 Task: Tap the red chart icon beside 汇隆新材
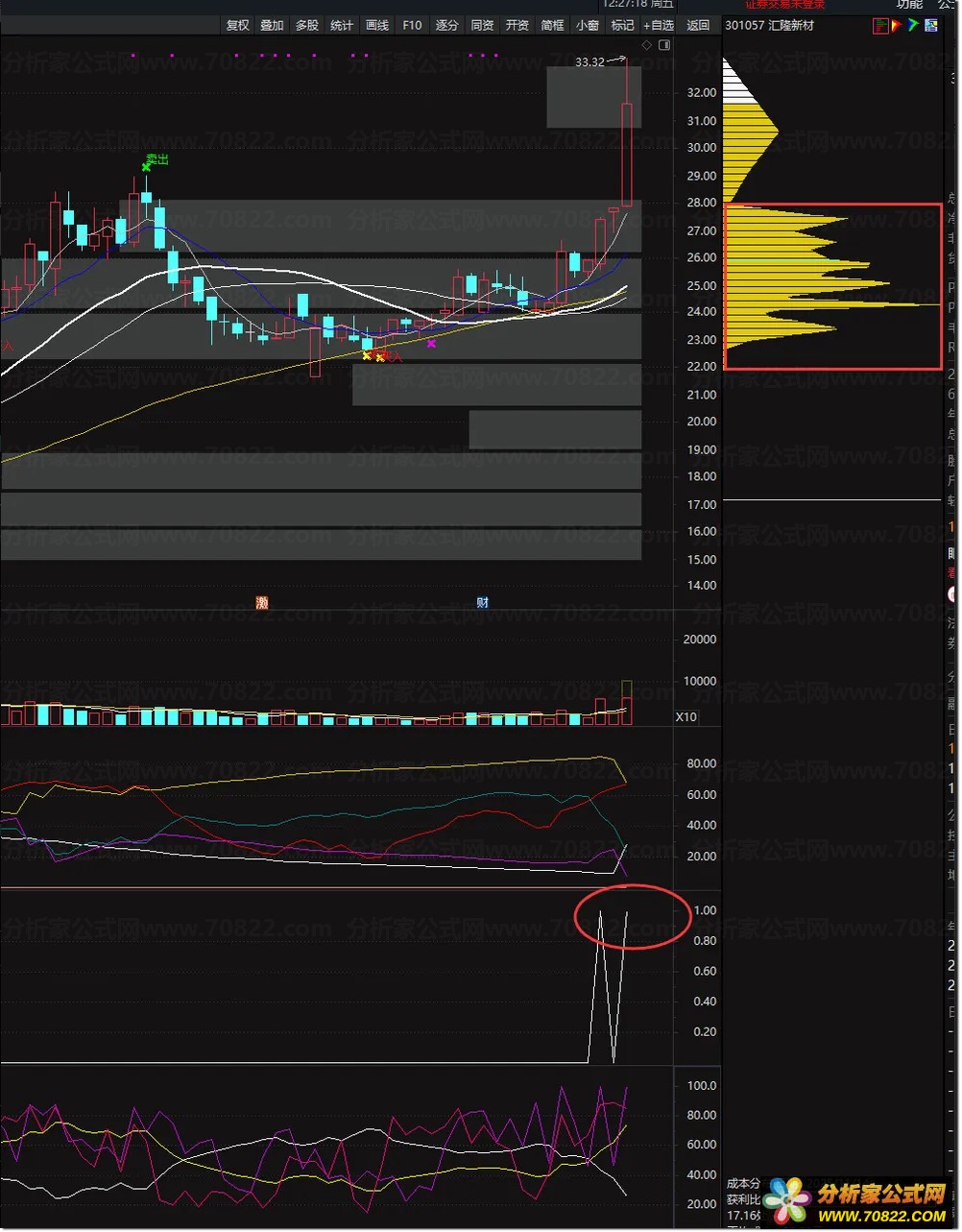pos(880,26)
